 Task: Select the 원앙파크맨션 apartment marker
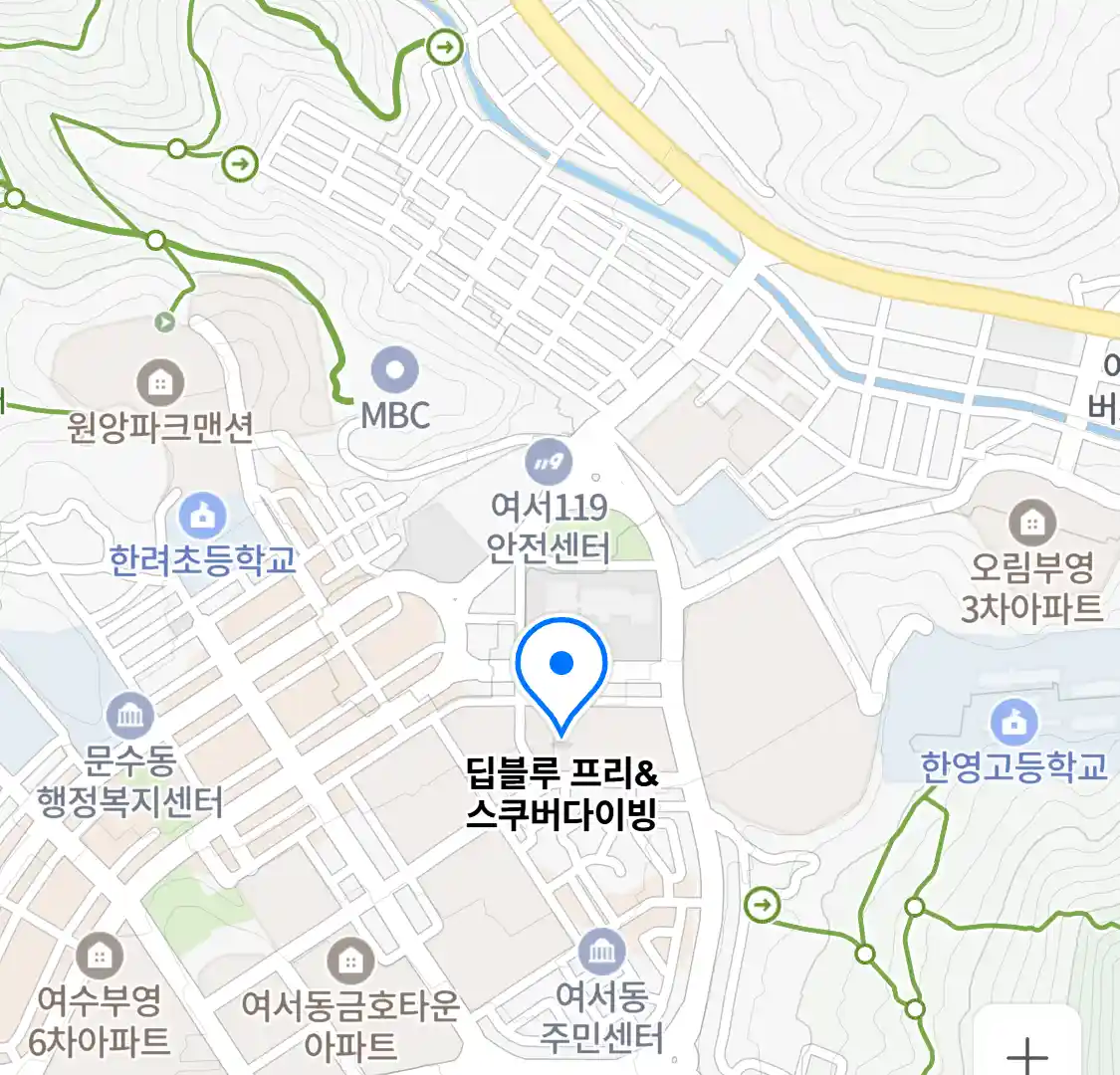coord(159,382)
